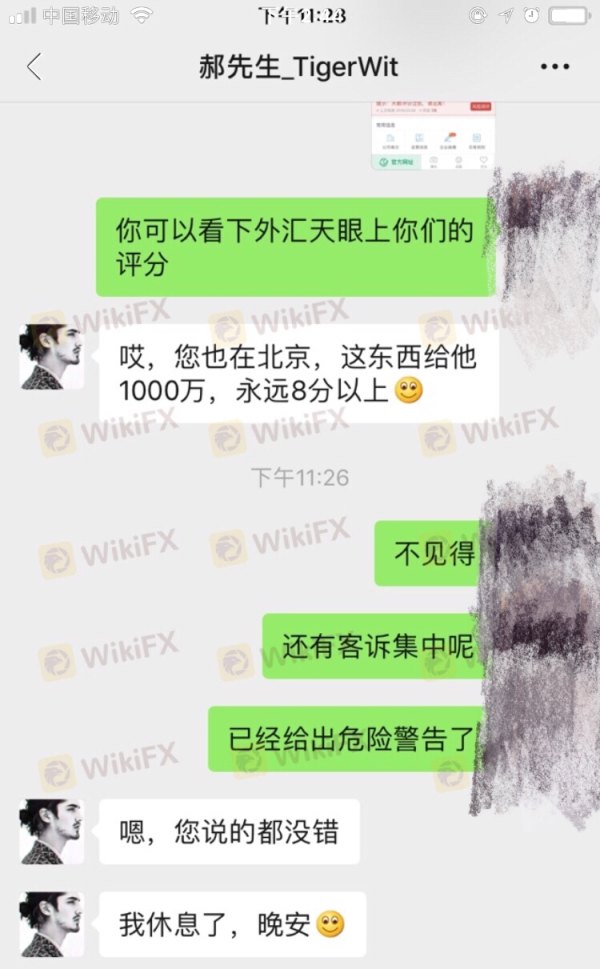Image resolution: width=600 pixels, height=969 pixels.
Task: Tap avatar beside the 哎，您也在北京 message
Action: (52, 357)
